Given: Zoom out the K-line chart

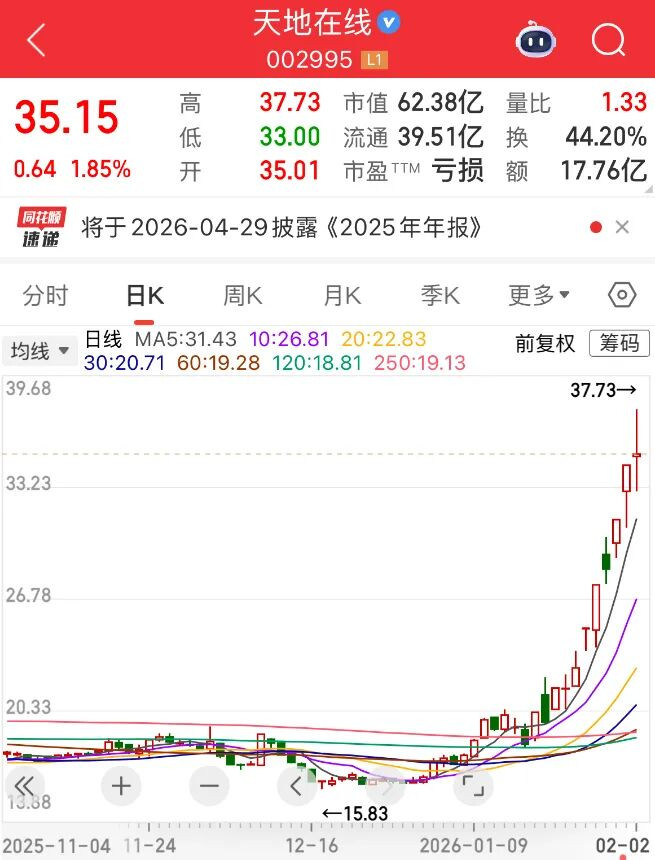Looking at the screenshot, I should pos(208,785).
